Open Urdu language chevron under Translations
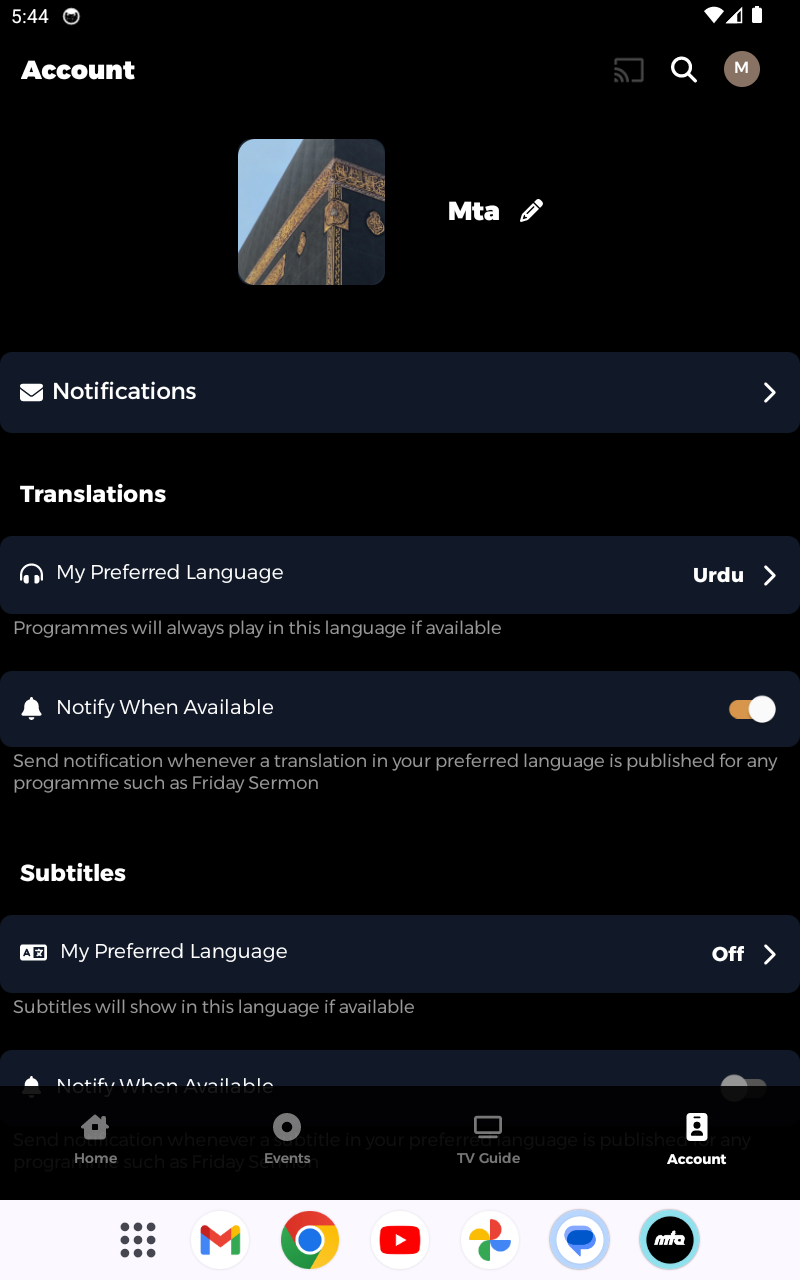The height and width of the screenshot is (1280, 800). click(769, 575)
